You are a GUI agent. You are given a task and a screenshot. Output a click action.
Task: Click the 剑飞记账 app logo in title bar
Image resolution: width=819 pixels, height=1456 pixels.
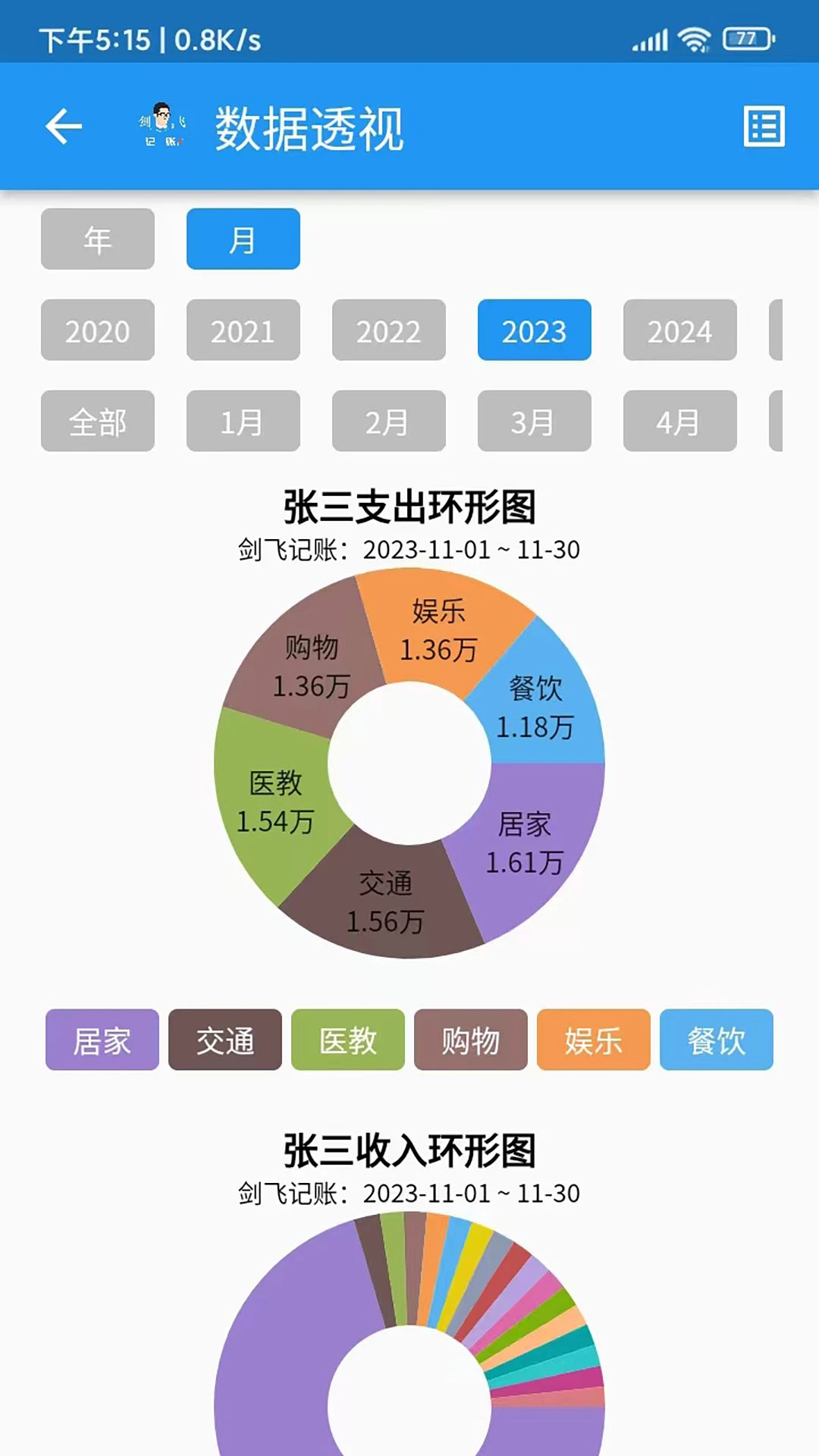[159, 126]
